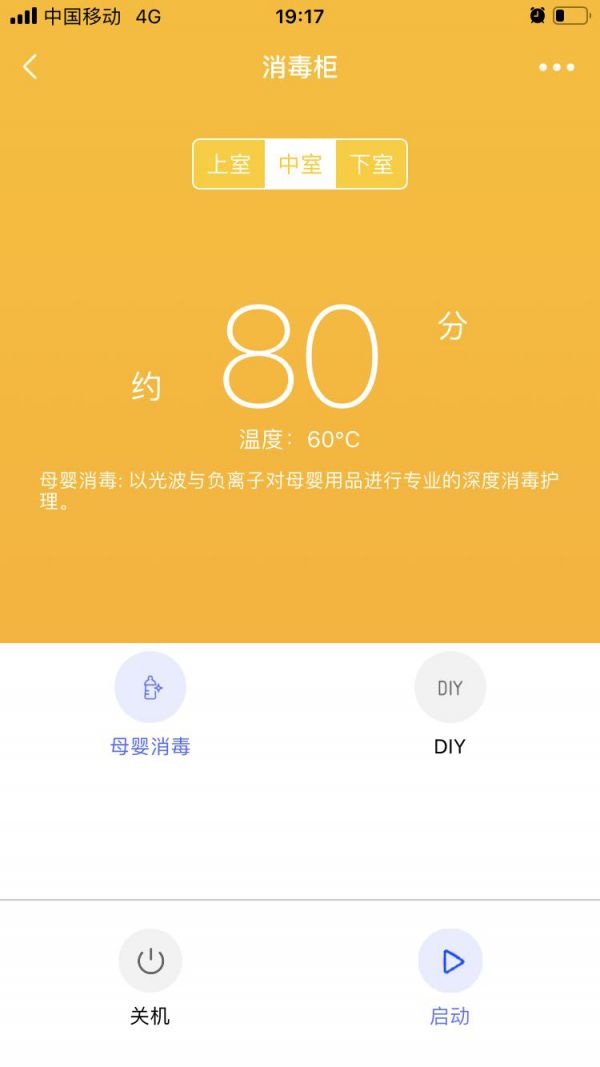Select the DIY mode
Image resolution: width=600 pixels, height=1067 pixels.
(450, 688)
